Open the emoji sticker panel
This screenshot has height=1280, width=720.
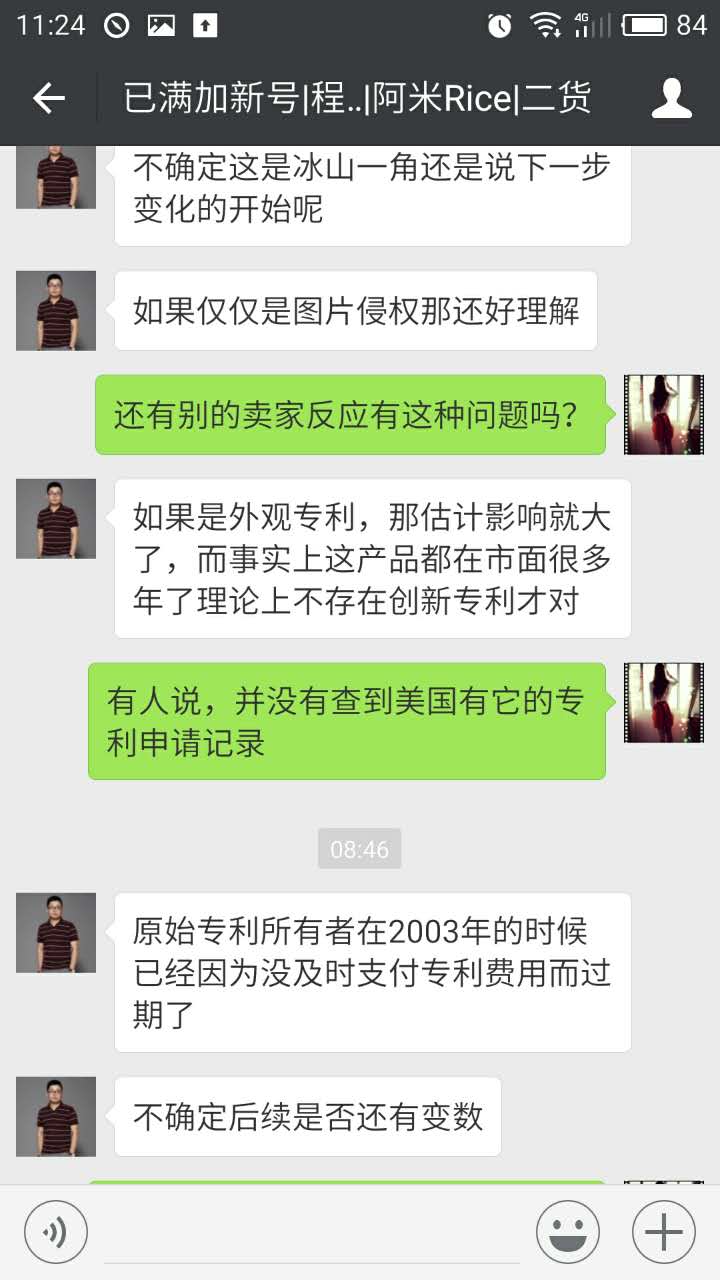(x=568, y=1231)
